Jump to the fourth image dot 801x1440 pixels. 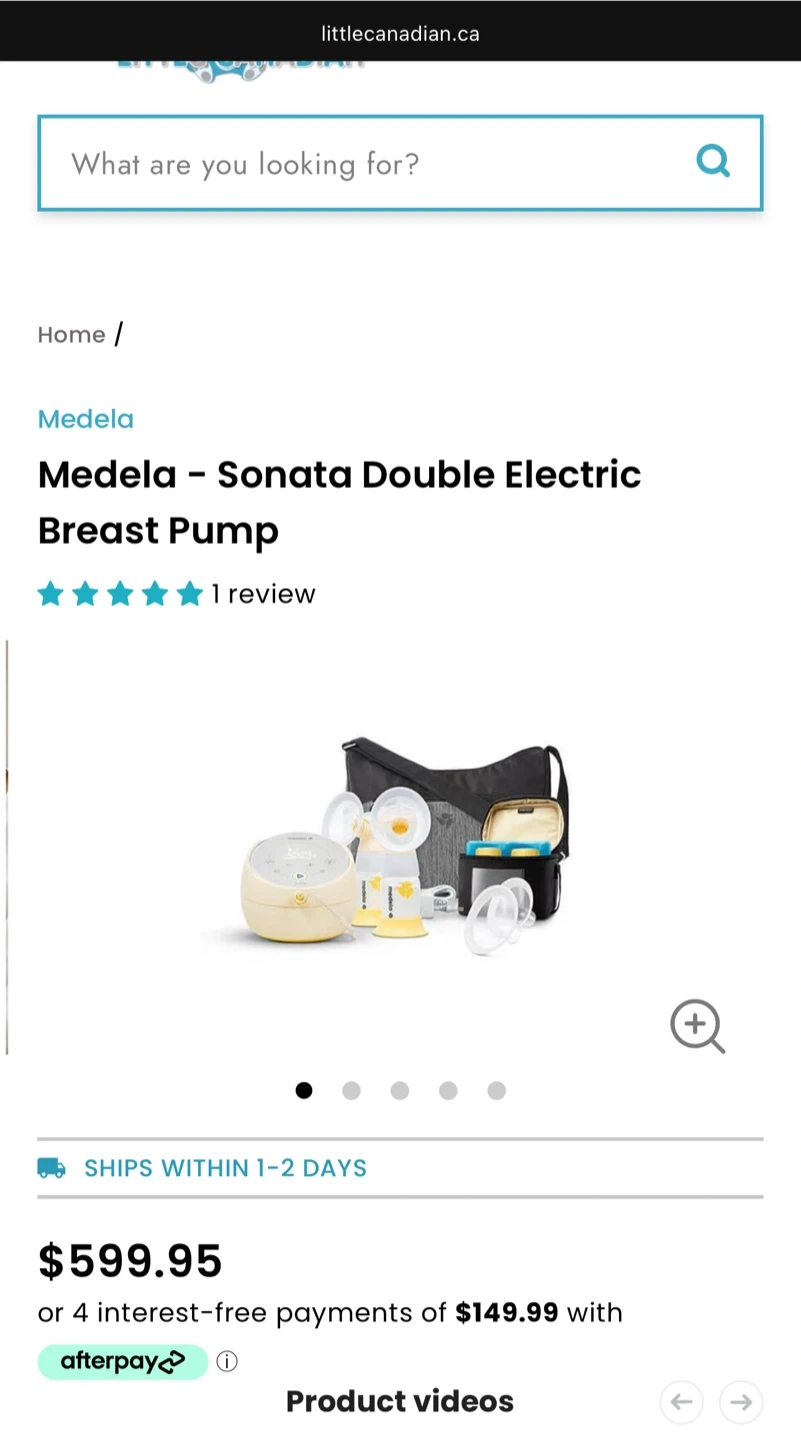[x=448, y=1091]
